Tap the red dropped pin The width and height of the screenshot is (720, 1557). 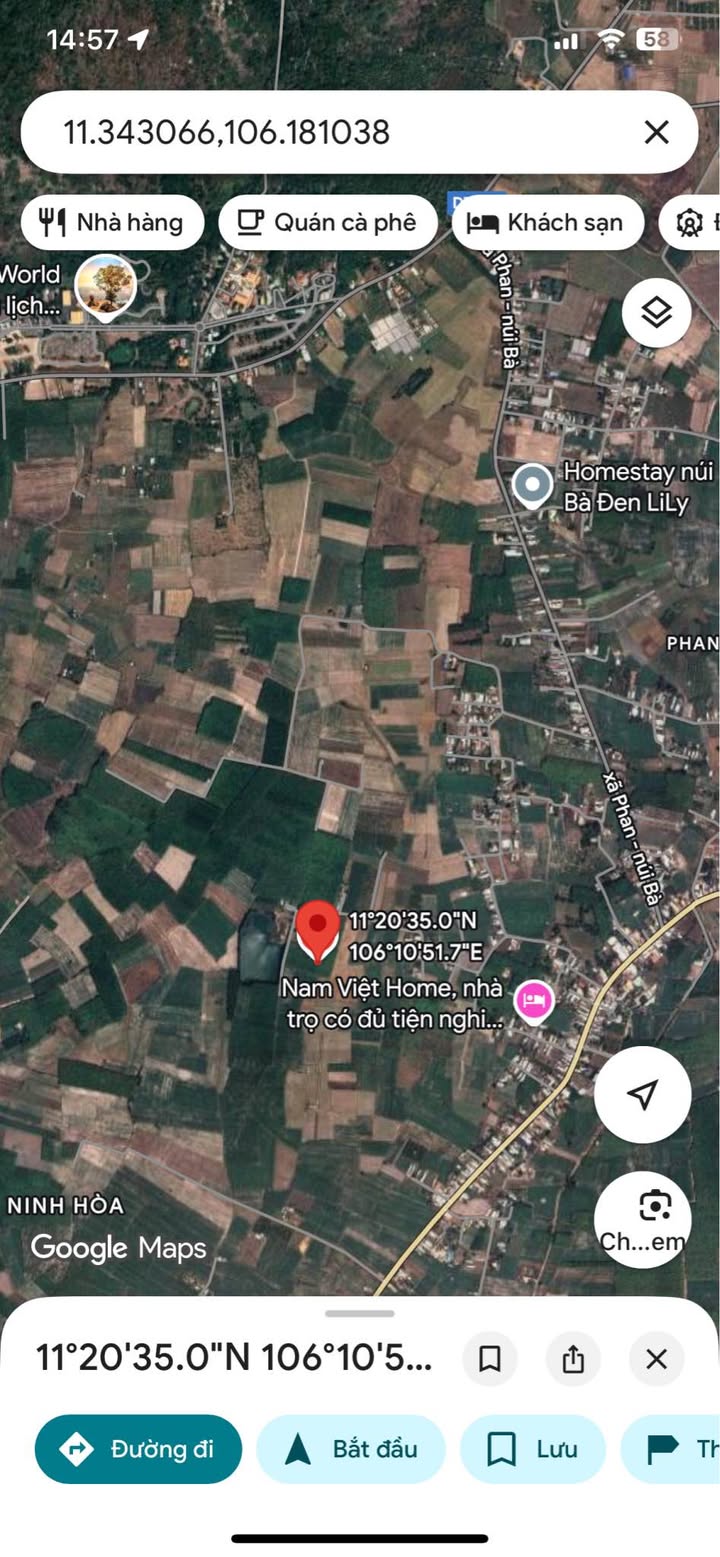point(319,930)
